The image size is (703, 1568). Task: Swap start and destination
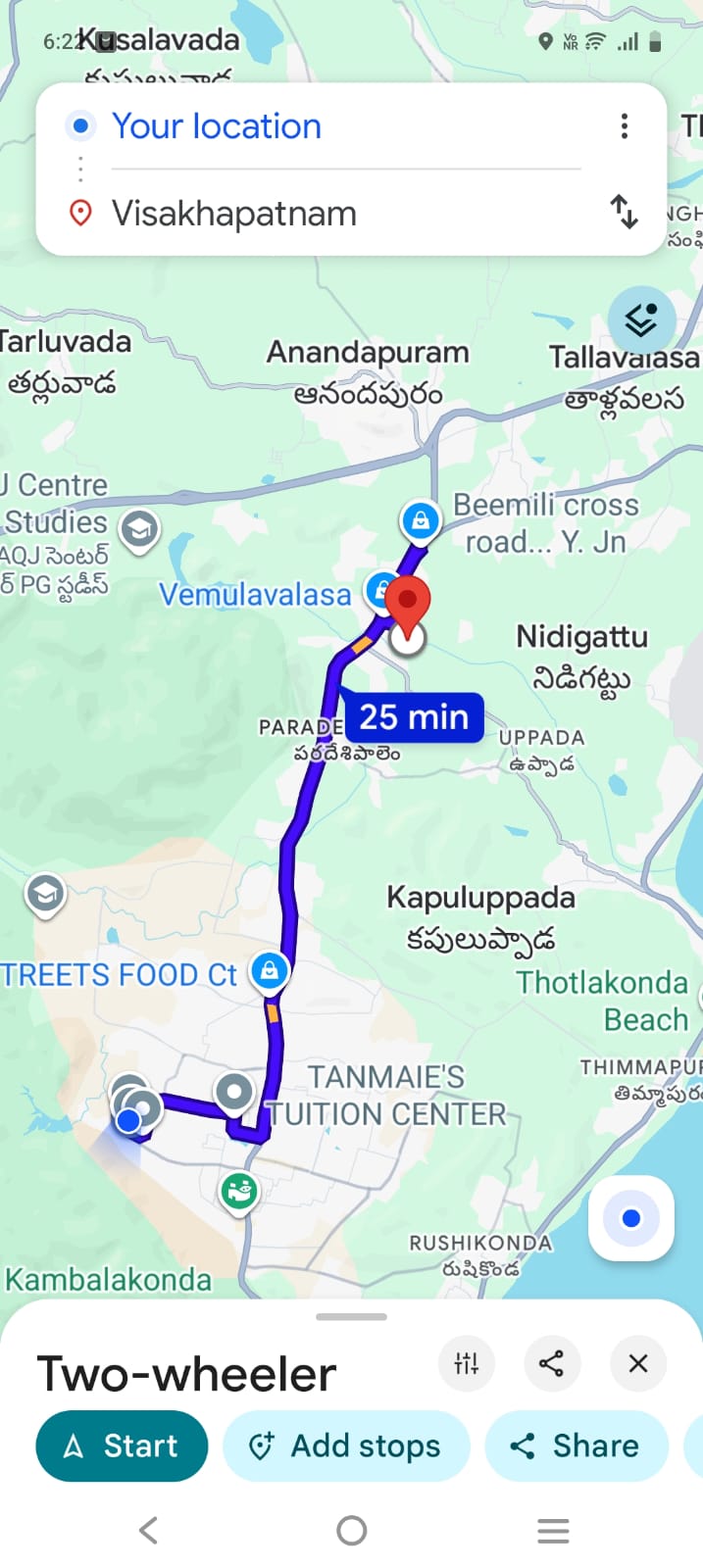coord(625,212)
